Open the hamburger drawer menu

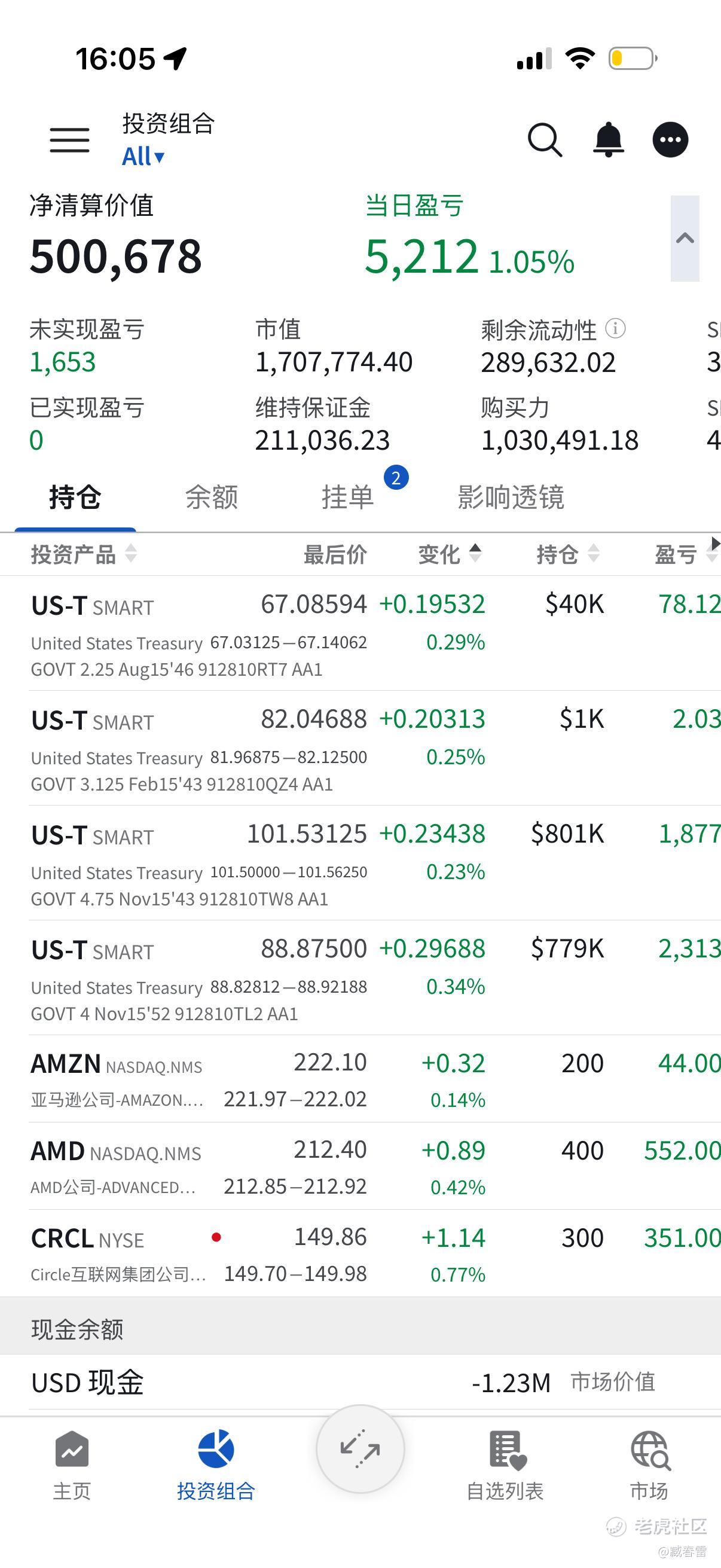click(69, 140)
